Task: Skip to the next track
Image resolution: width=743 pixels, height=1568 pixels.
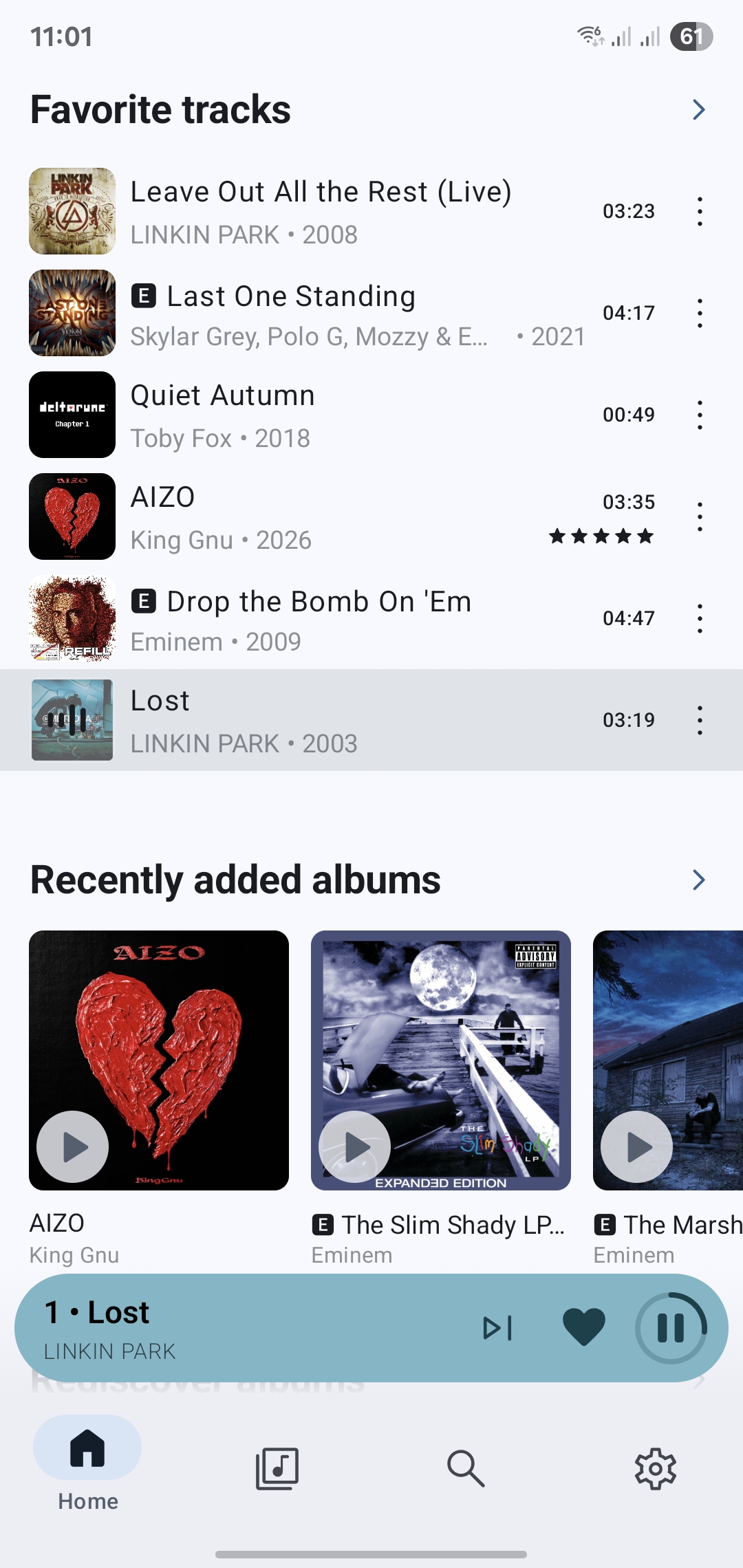Action: 497,1328
